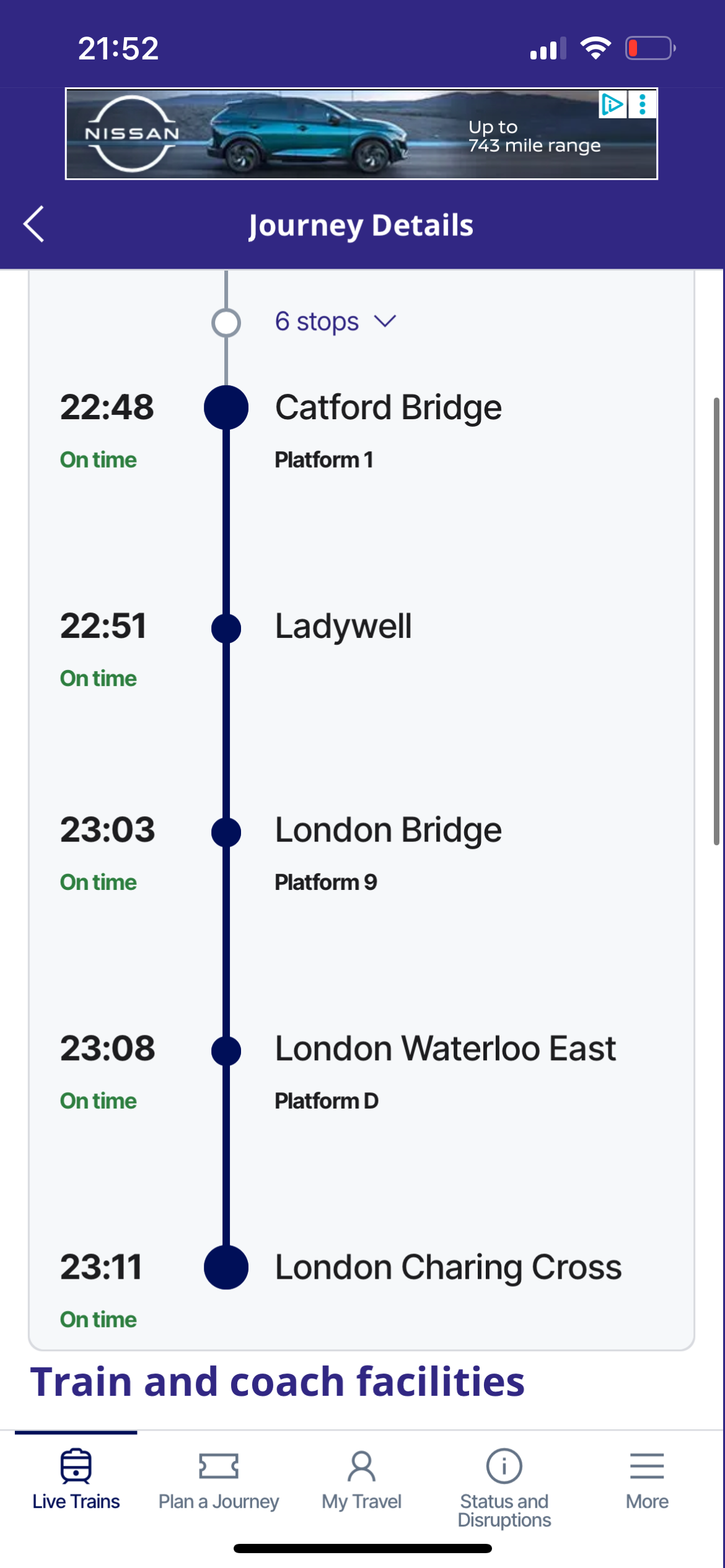
Task: Go to the My Travel tab
Action: [361, 1480]
